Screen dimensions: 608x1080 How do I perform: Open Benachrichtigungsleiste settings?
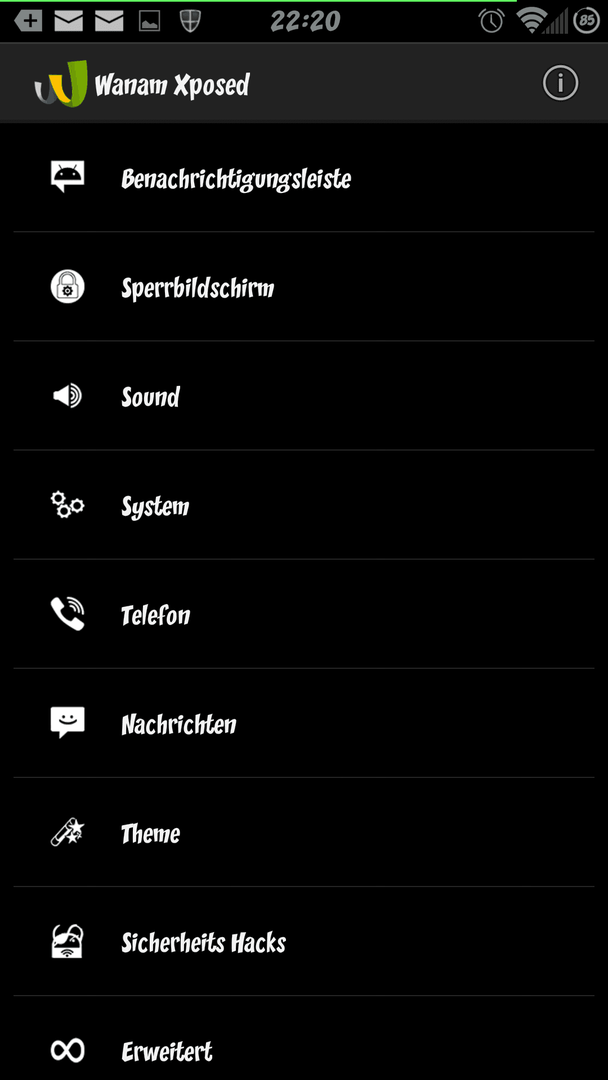tap(304, 178)
